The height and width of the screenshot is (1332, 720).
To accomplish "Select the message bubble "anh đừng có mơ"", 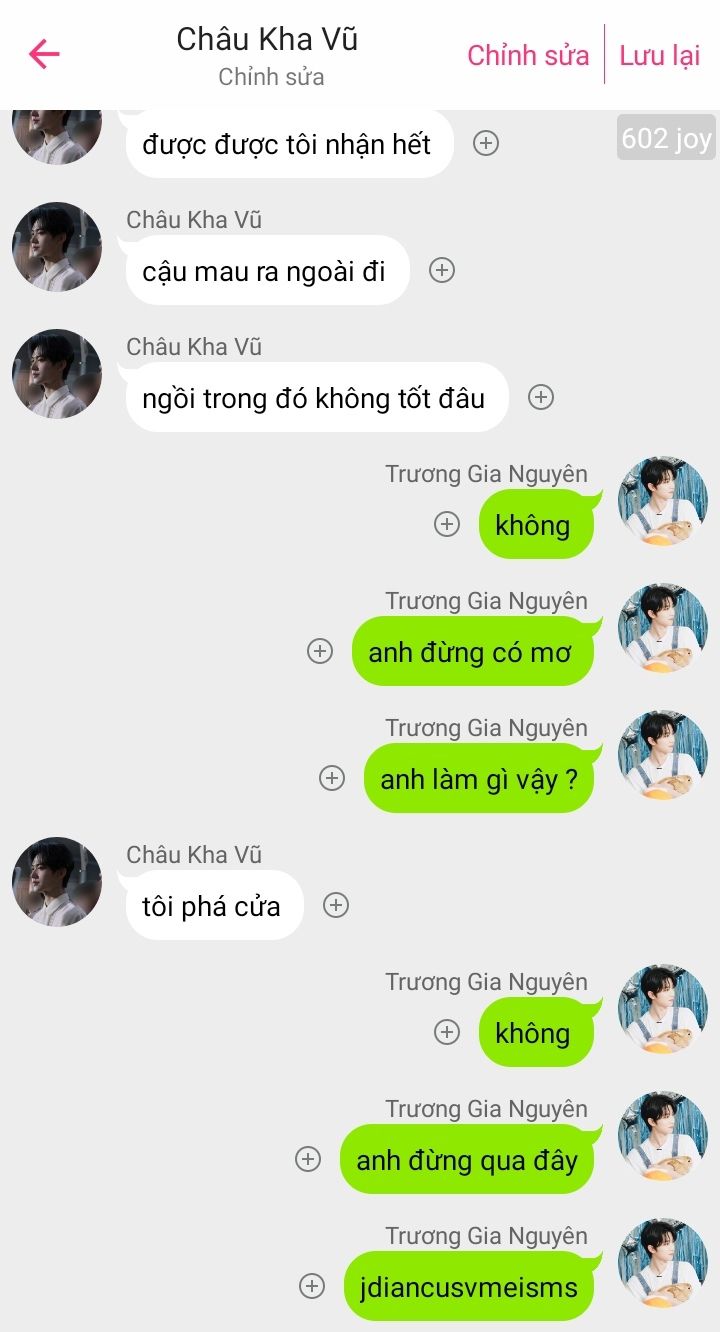I will (x=472, y=652).
